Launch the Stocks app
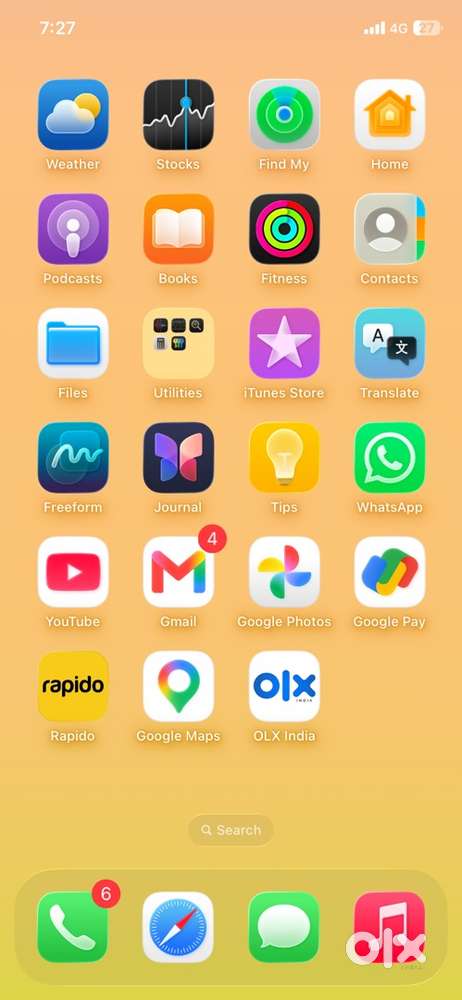Viewport: 462px width, 1000px height. click(x=178, y=115)
